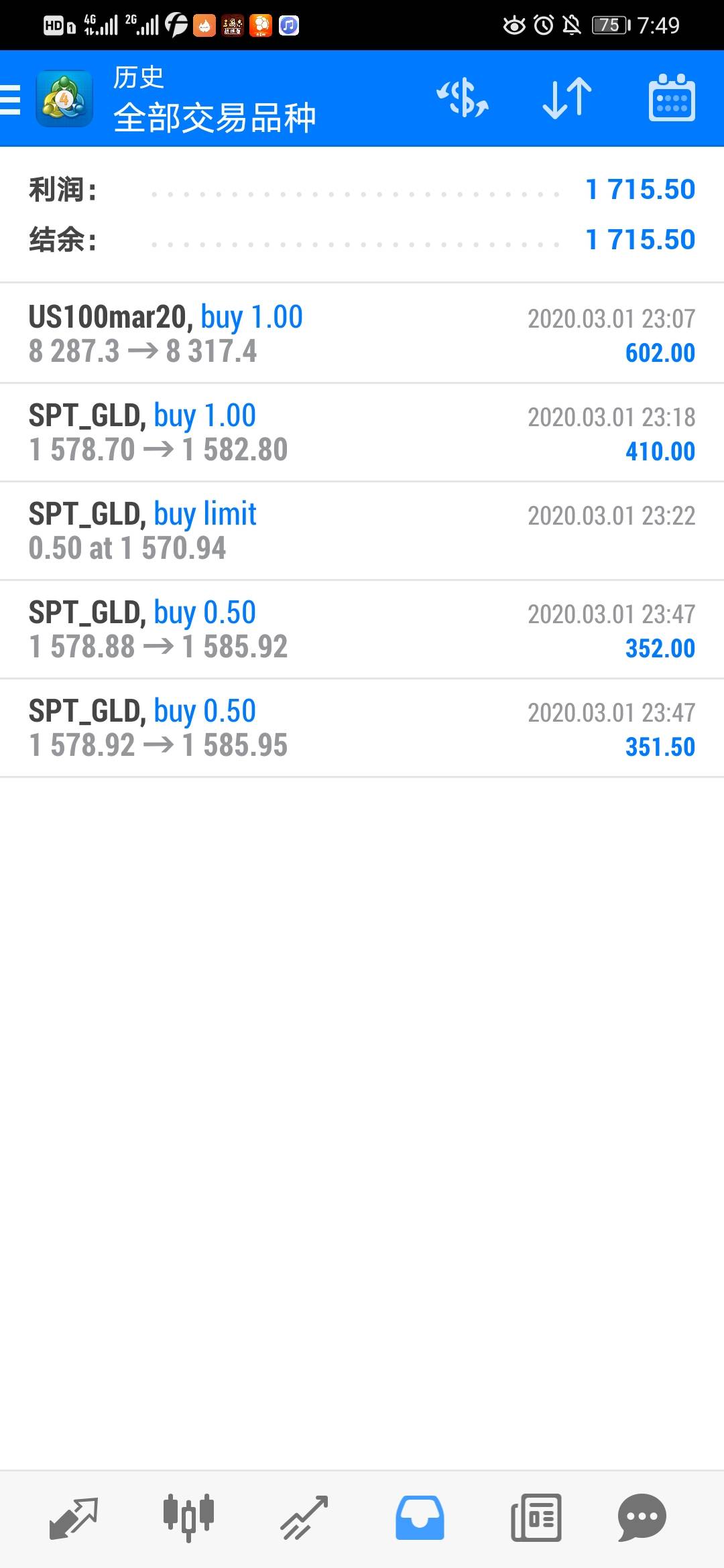The image size is (724, 1568).
Task: Switch to the candlestick Chart tab
Action: [188, 1517]
